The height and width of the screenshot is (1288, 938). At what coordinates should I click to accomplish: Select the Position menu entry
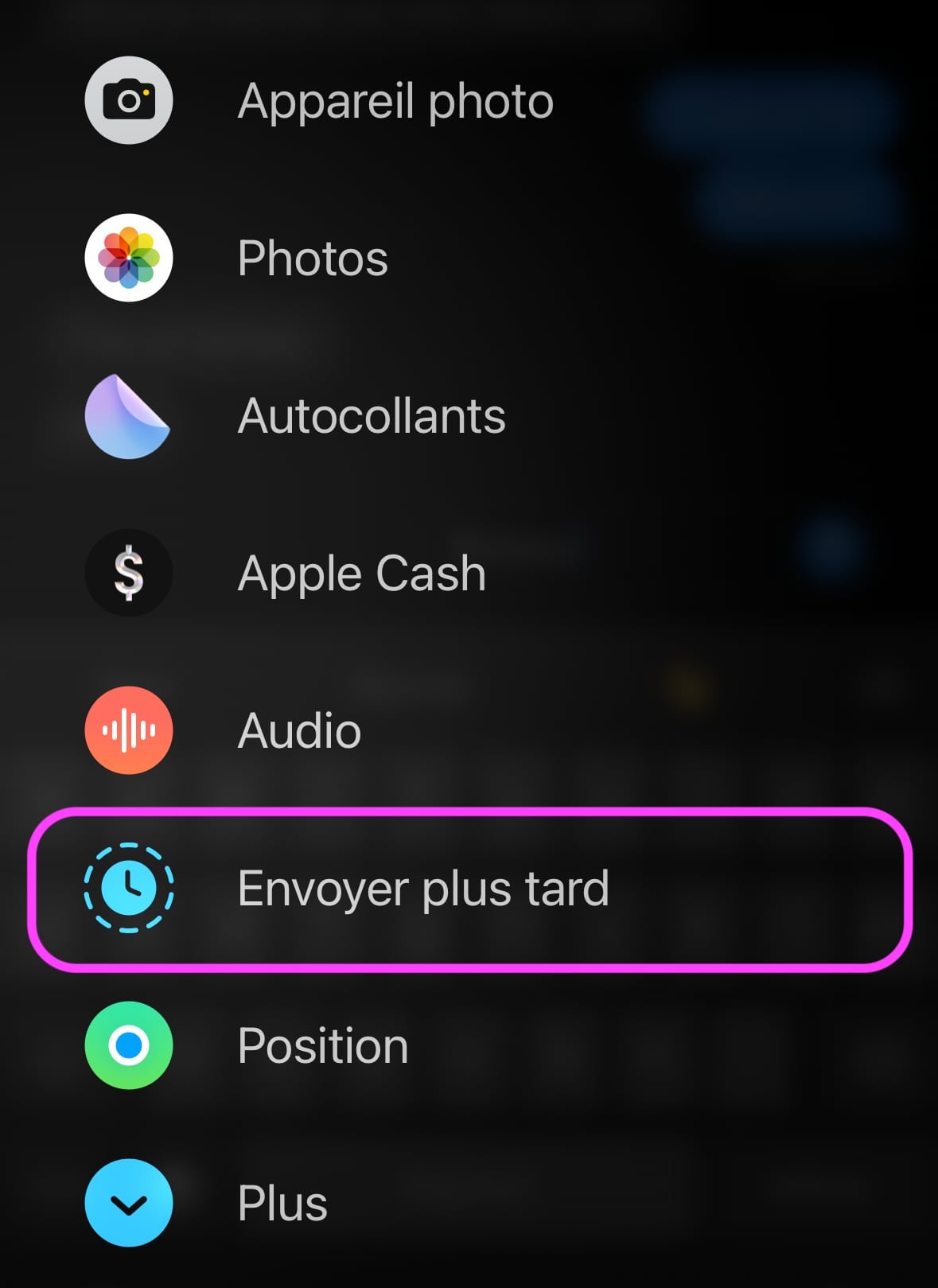(321, 1045)
